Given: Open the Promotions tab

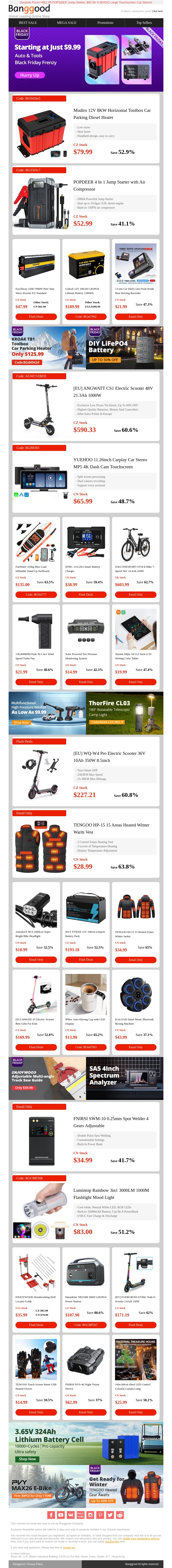Looking at the screenshot, I should coord(105,23).
